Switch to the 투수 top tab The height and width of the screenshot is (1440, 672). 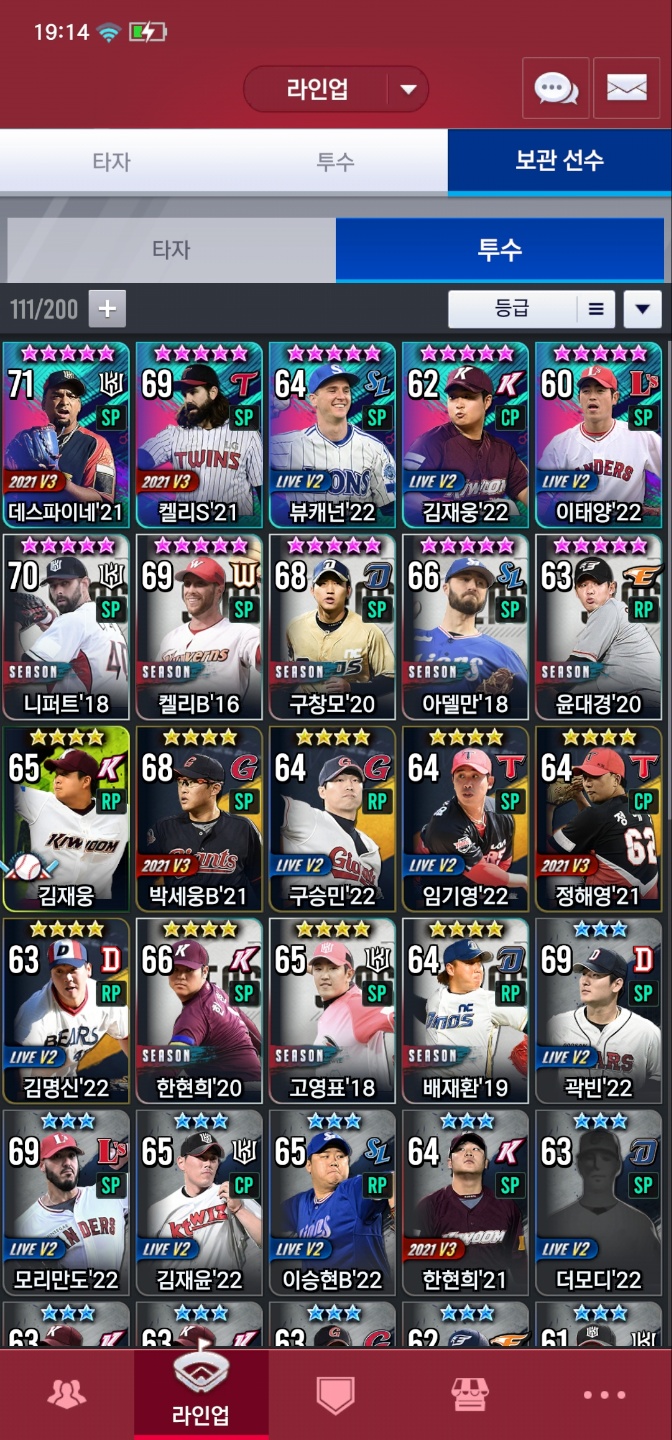pyautogui.click(x=335, y=161)
